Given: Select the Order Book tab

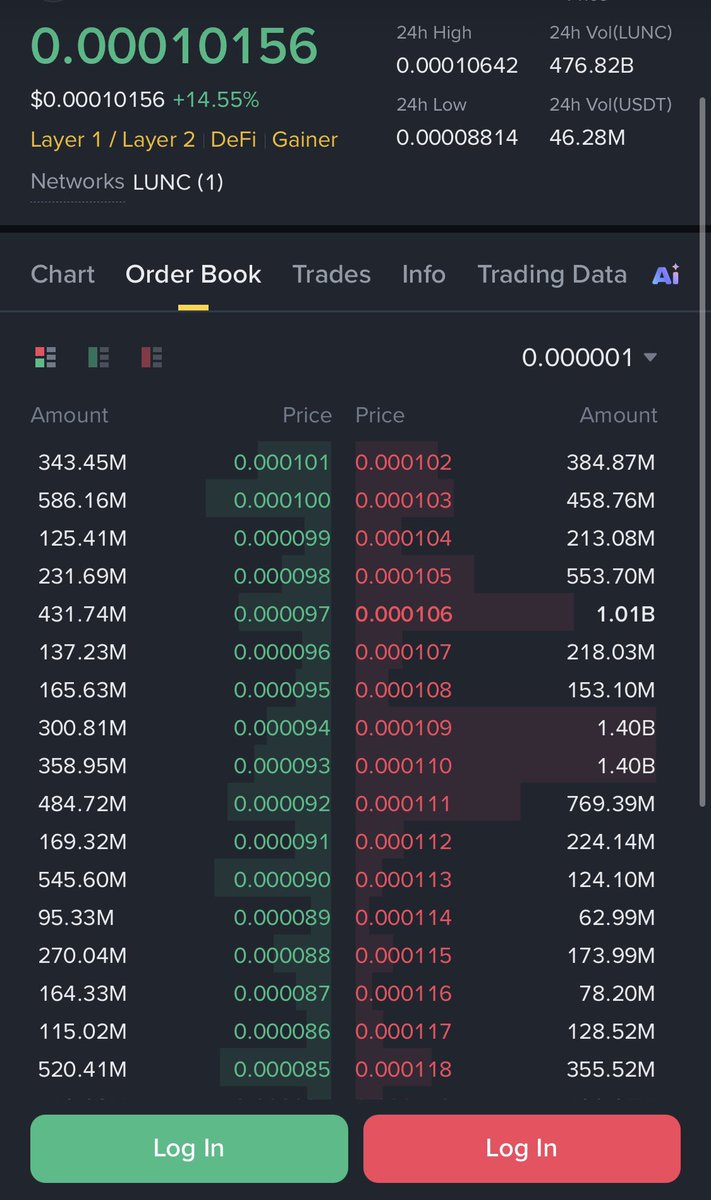Looking at the screenshot, I should [193, 274].
